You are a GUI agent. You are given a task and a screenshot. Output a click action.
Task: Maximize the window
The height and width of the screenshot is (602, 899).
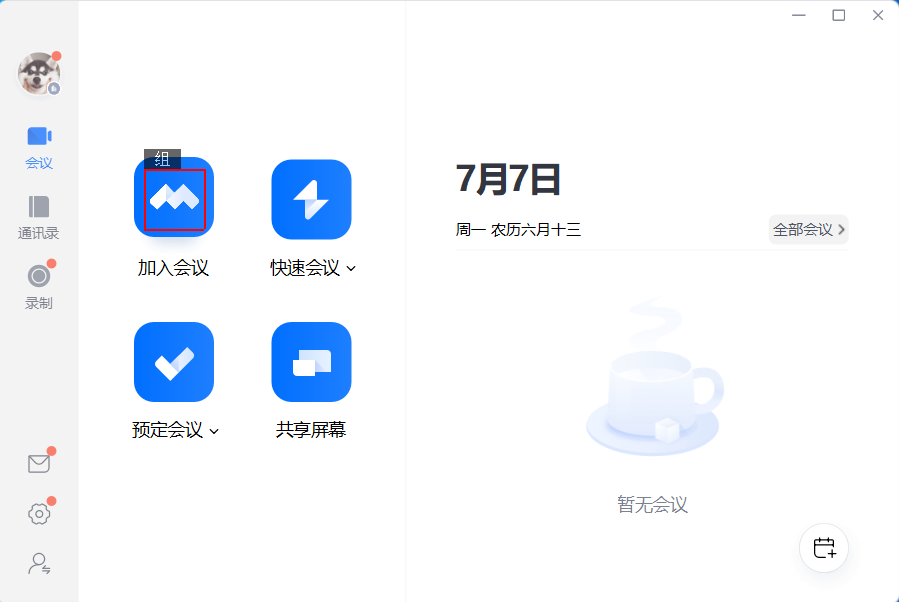coord(839,15)
